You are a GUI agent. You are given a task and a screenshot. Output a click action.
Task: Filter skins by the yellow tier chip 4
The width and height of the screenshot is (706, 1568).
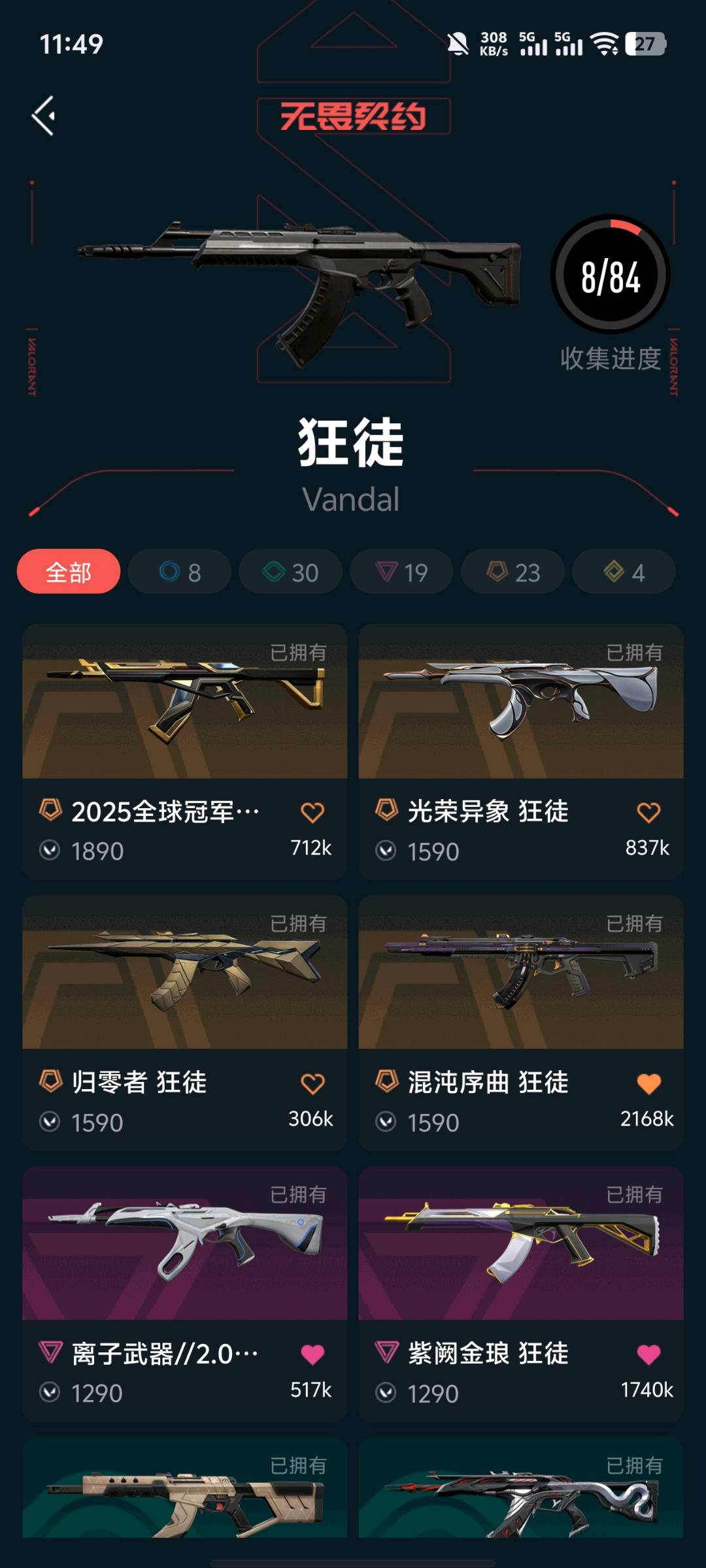click(x=624, y=572)
